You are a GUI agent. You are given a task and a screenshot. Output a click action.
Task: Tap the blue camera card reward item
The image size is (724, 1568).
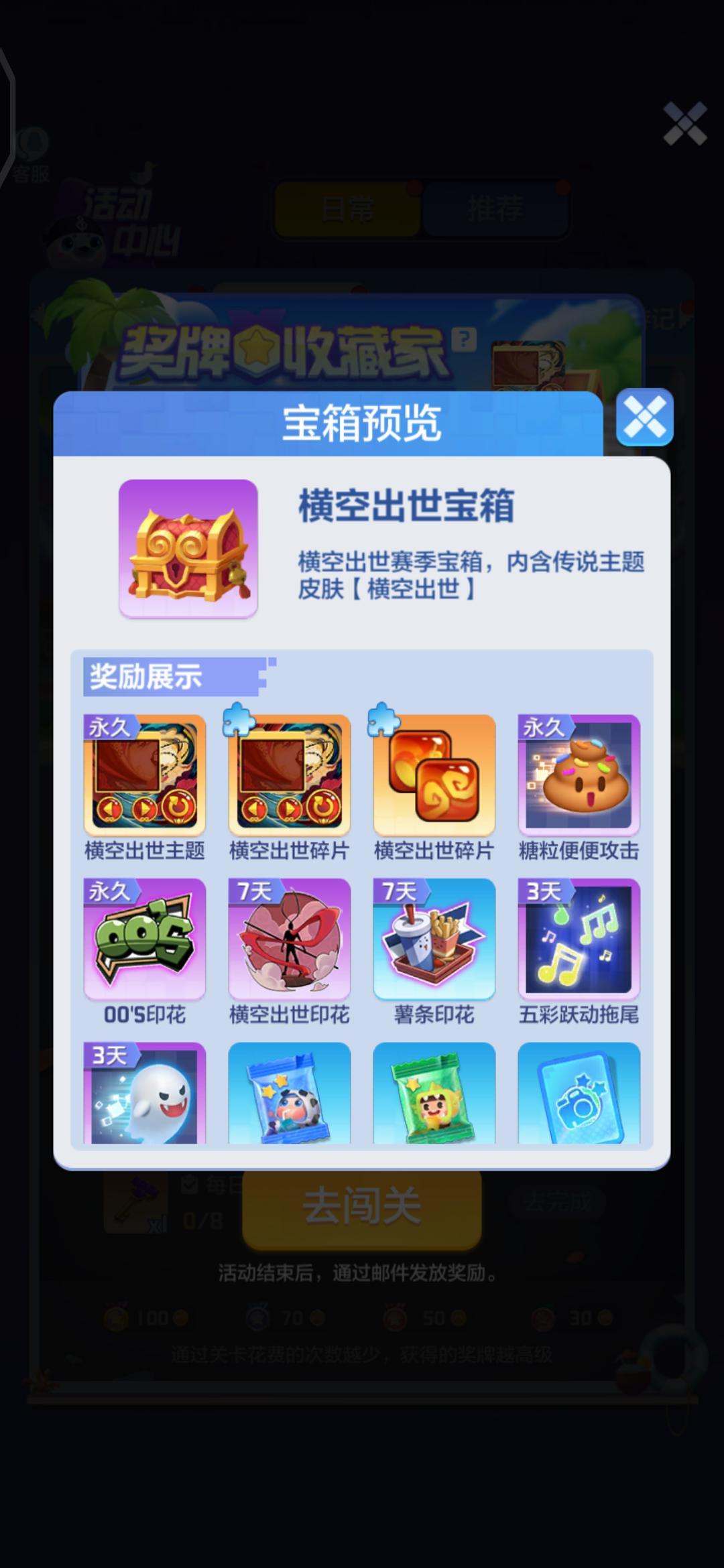pos(579,1094)
